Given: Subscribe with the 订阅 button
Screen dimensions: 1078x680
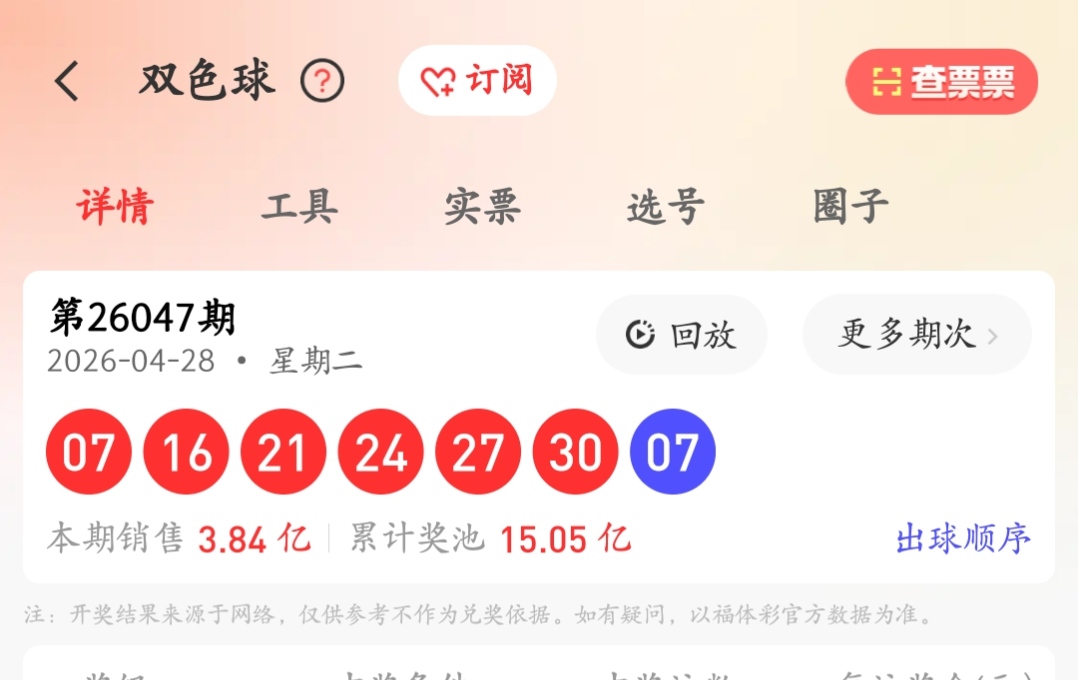Looking at the screenshot, I should (477, 80).
